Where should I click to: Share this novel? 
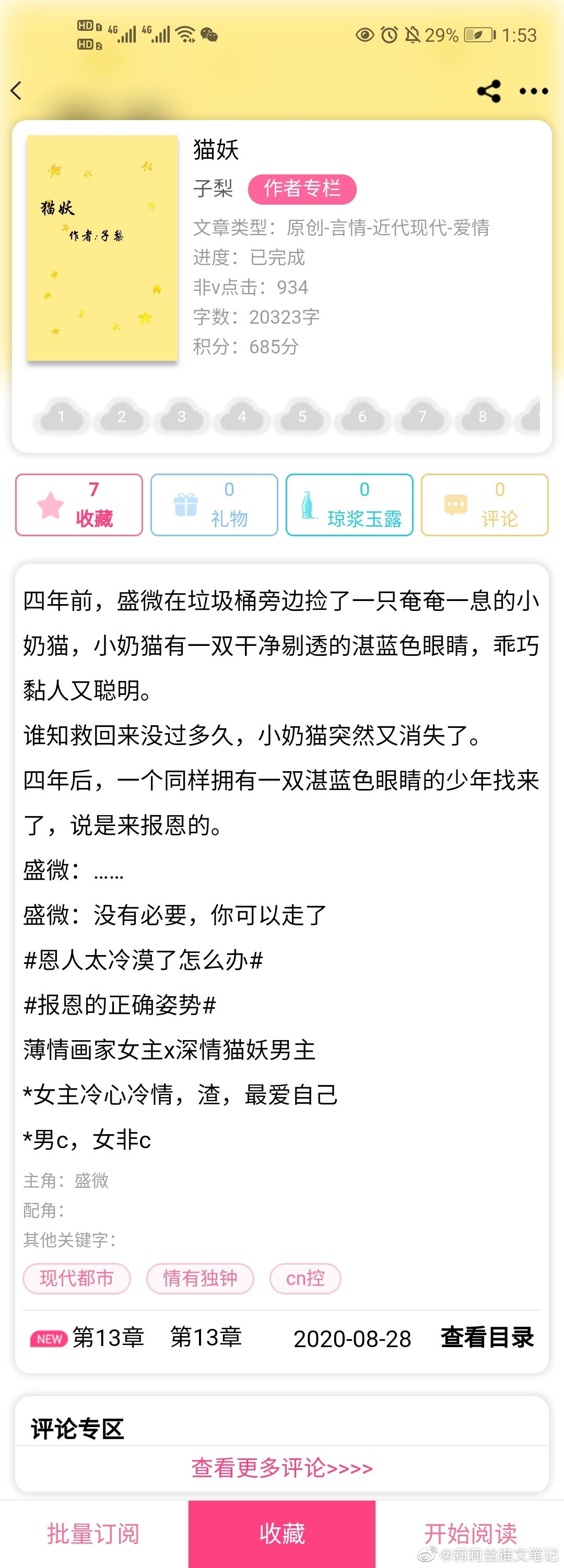[488, 91]
